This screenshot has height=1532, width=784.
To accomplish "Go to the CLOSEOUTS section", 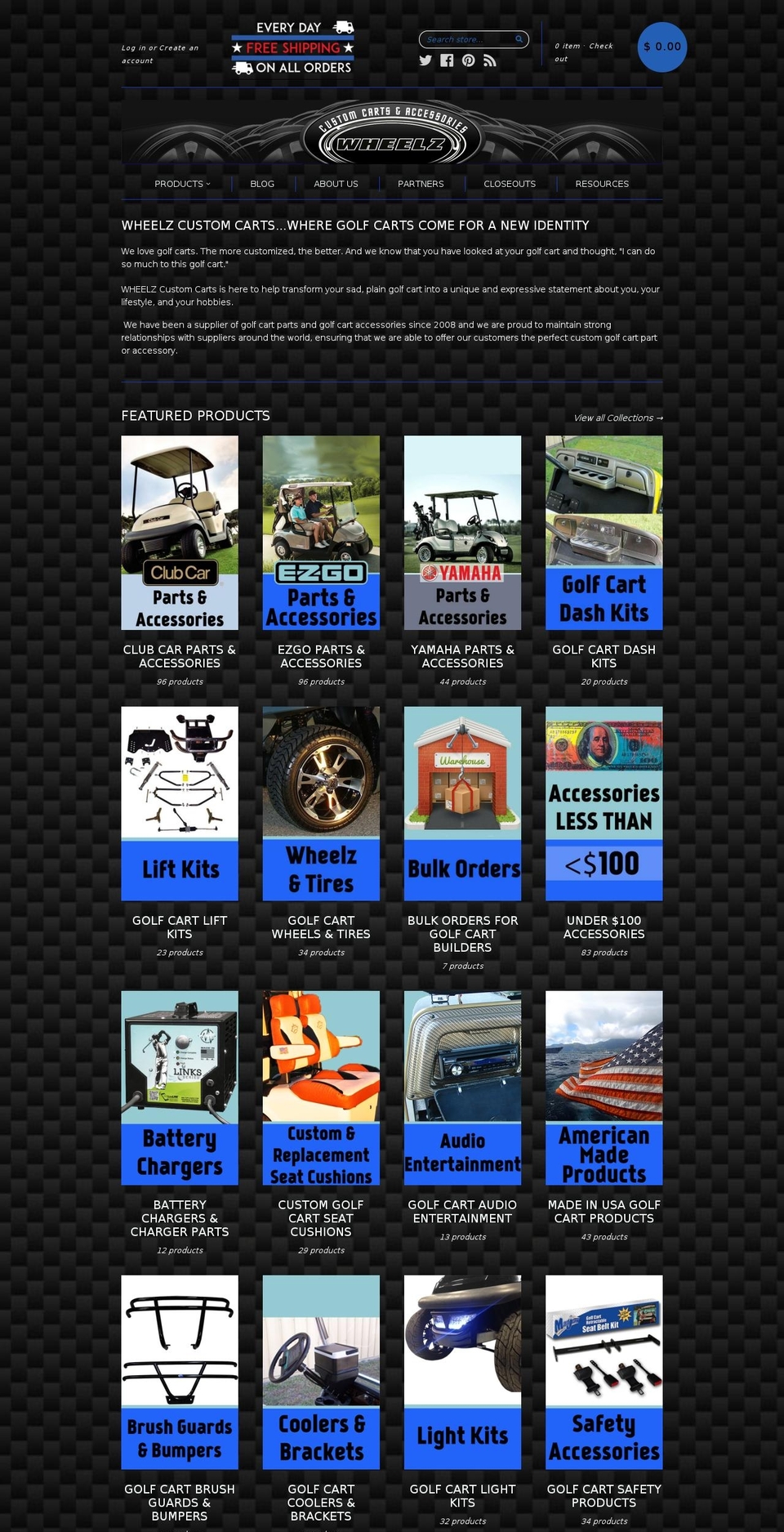I will (510, 184).
